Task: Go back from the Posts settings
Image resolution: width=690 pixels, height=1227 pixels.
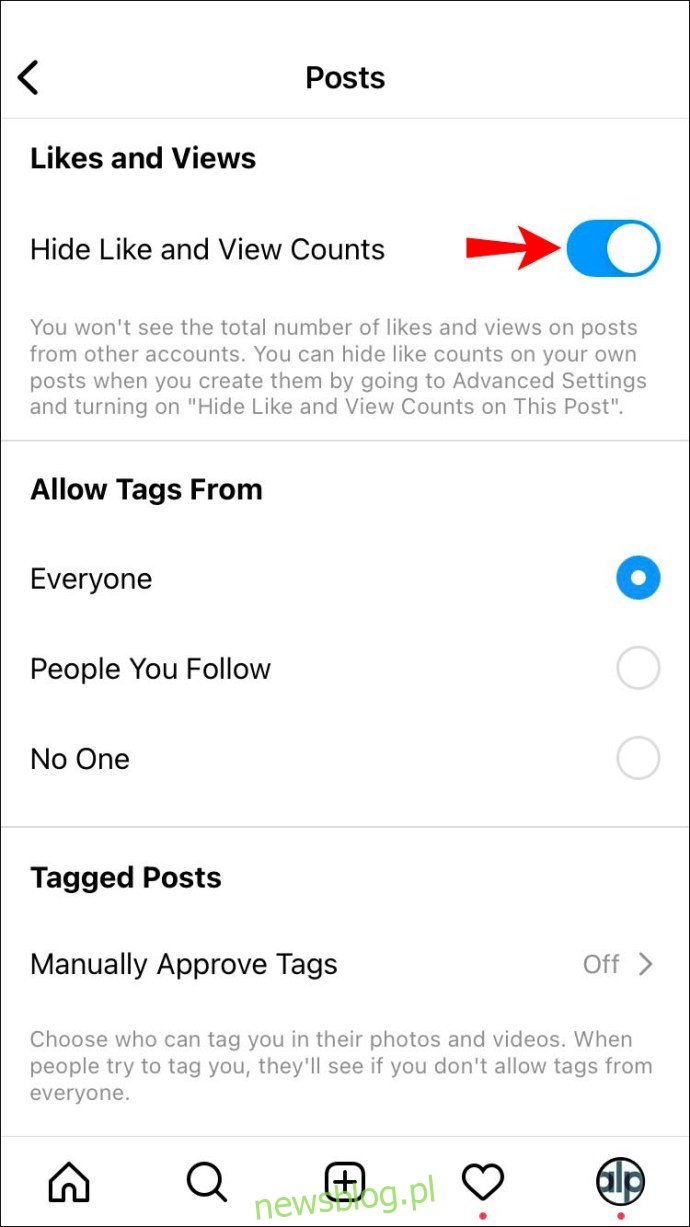Action: click(28, 77)
